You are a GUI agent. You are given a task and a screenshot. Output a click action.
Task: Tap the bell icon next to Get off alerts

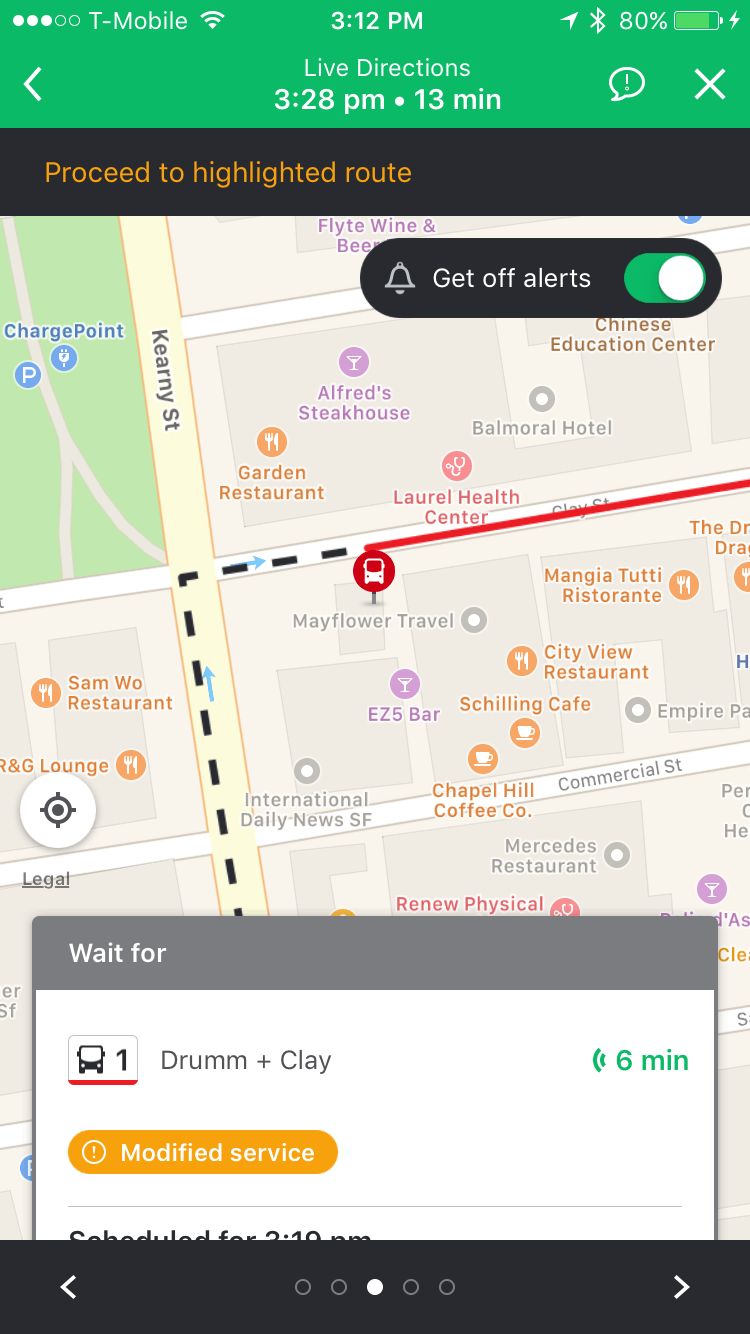pyautogui.click(x=400, y=278)
